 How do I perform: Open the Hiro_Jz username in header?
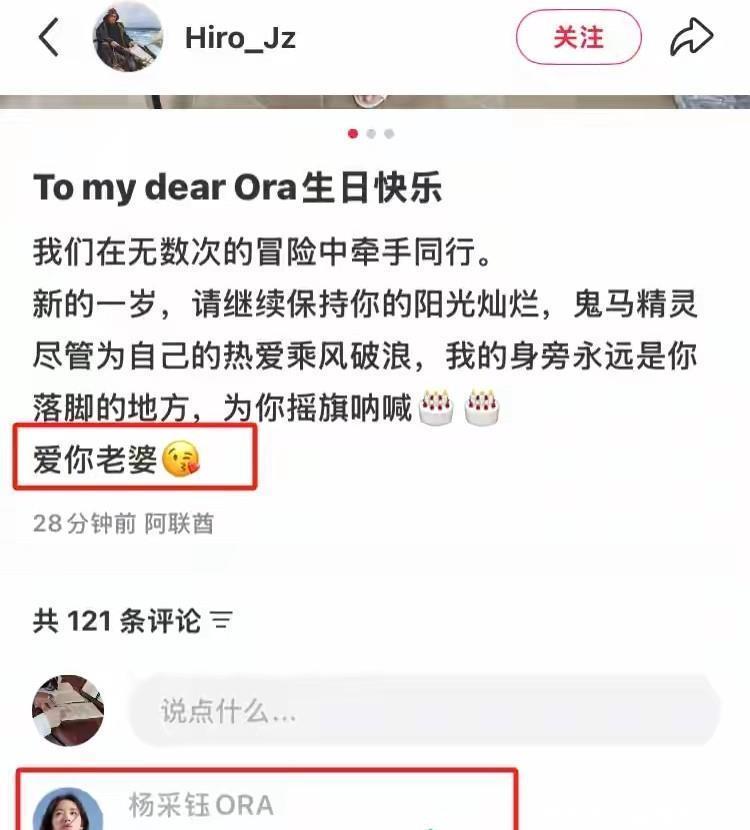tap(240, 38)
